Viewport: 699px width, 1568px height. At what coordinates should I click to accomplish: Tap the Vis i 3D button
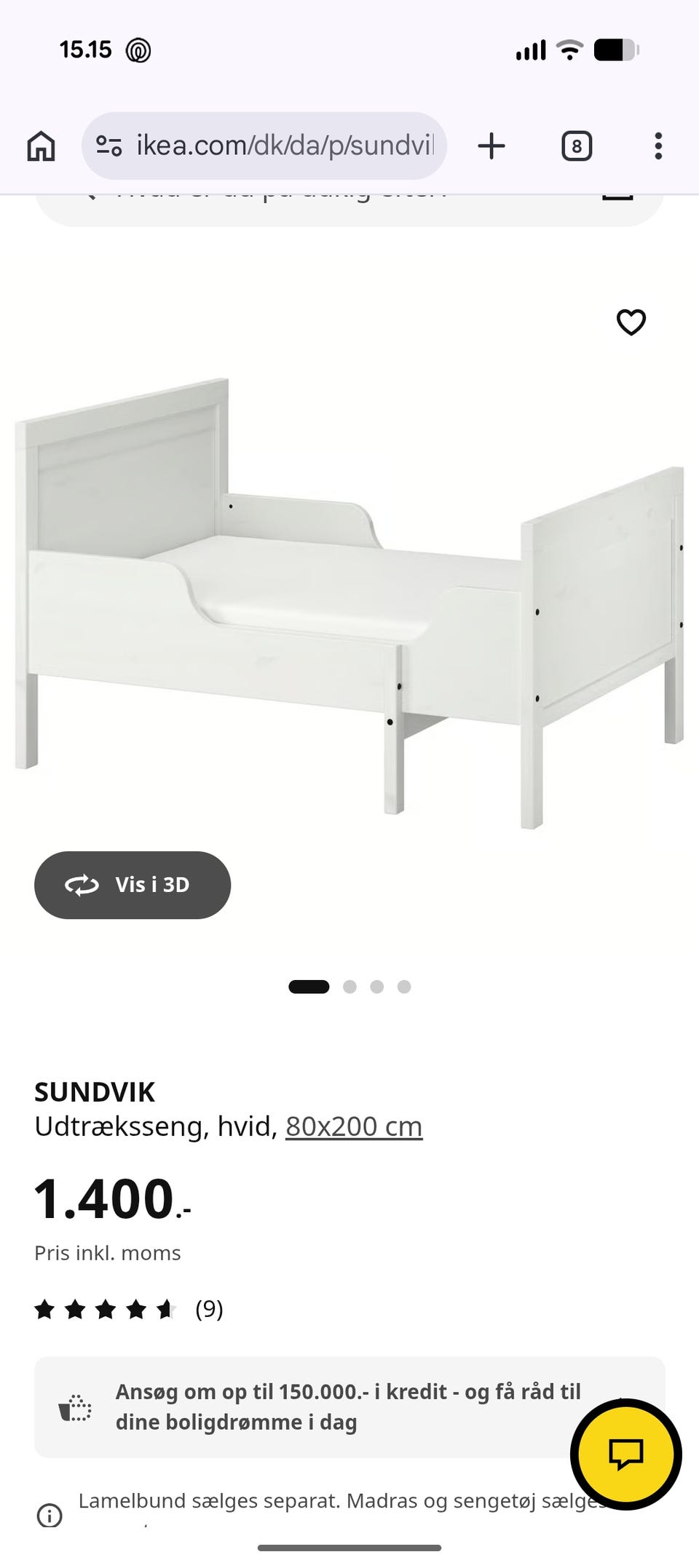[133, 885]
